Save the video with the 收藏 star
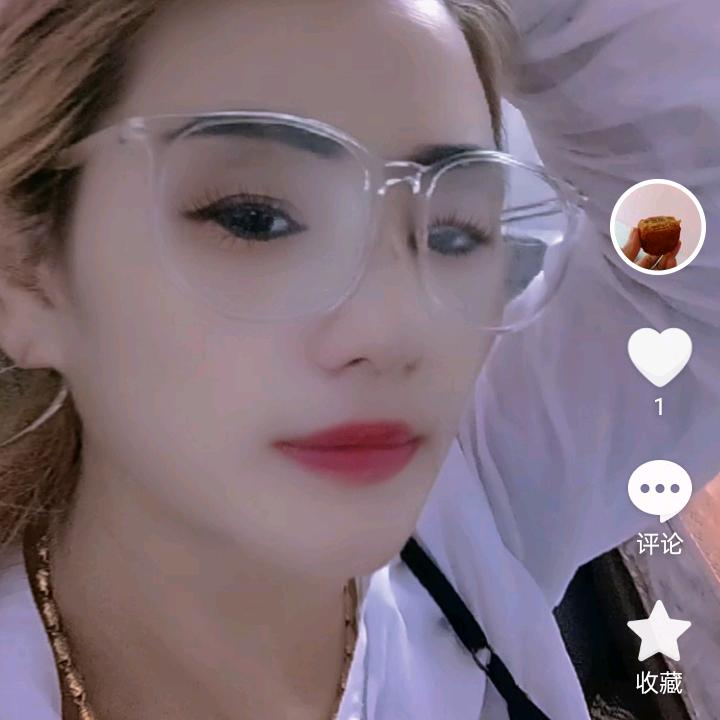 tap(659, 633)
